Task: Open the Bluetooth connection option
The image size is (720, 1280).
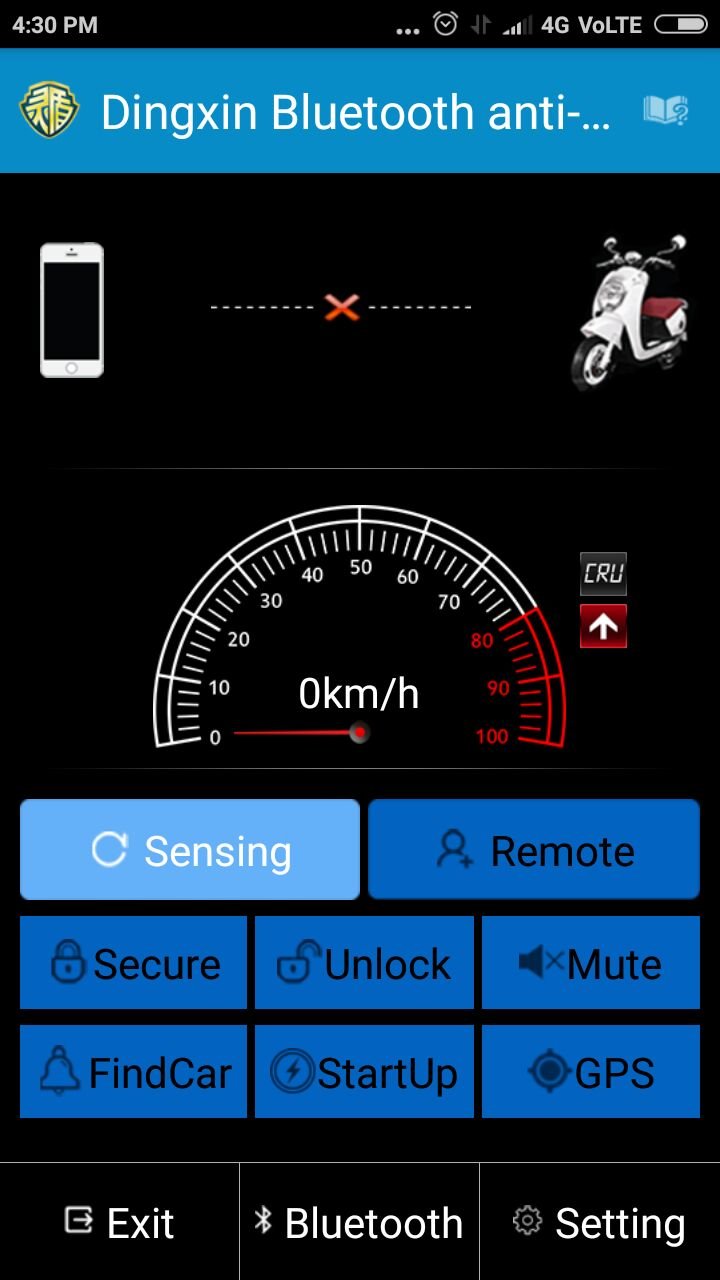Action: 359,1222
